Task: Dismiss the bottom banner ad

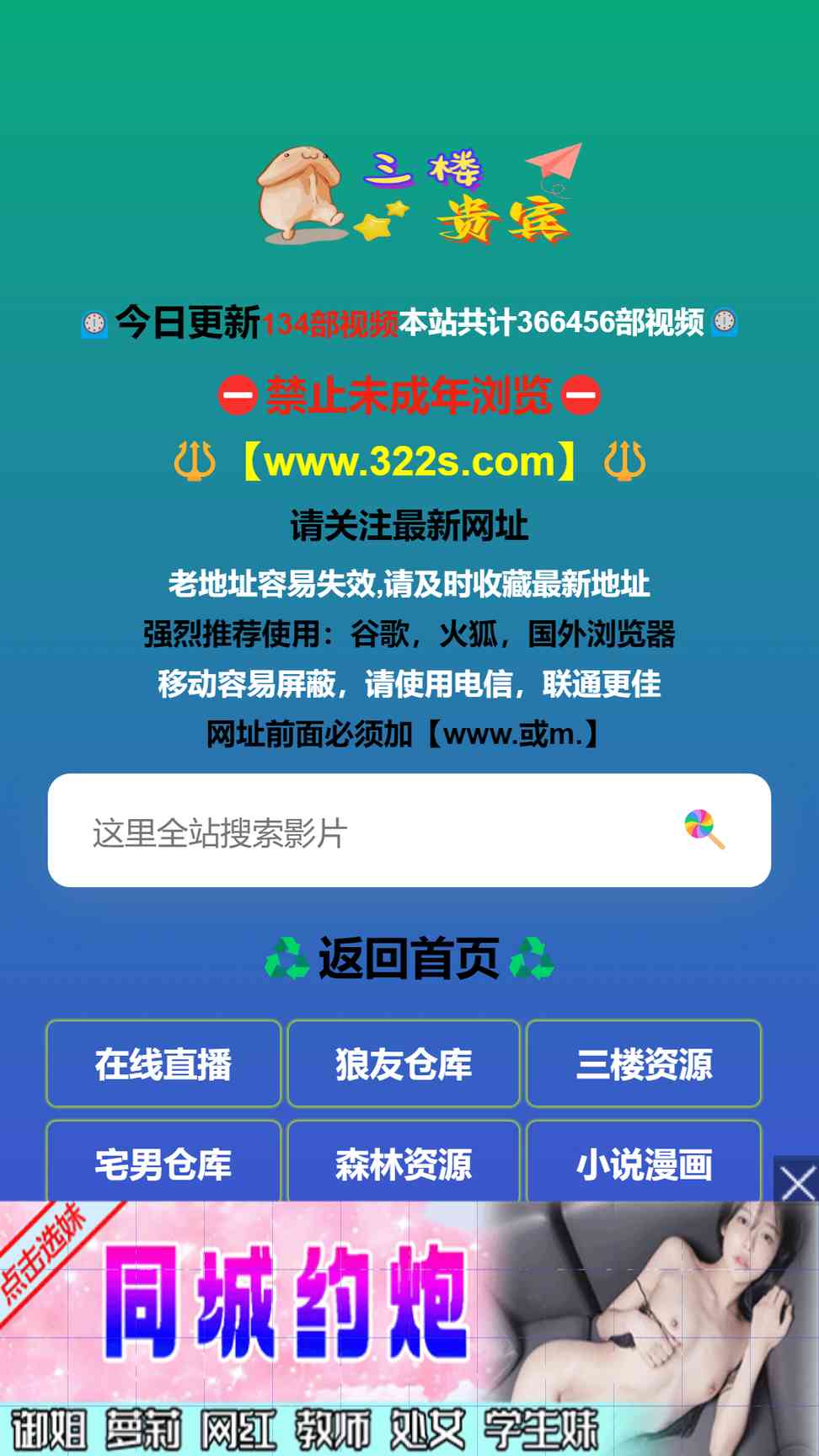Action: (x=796, y=1180)
